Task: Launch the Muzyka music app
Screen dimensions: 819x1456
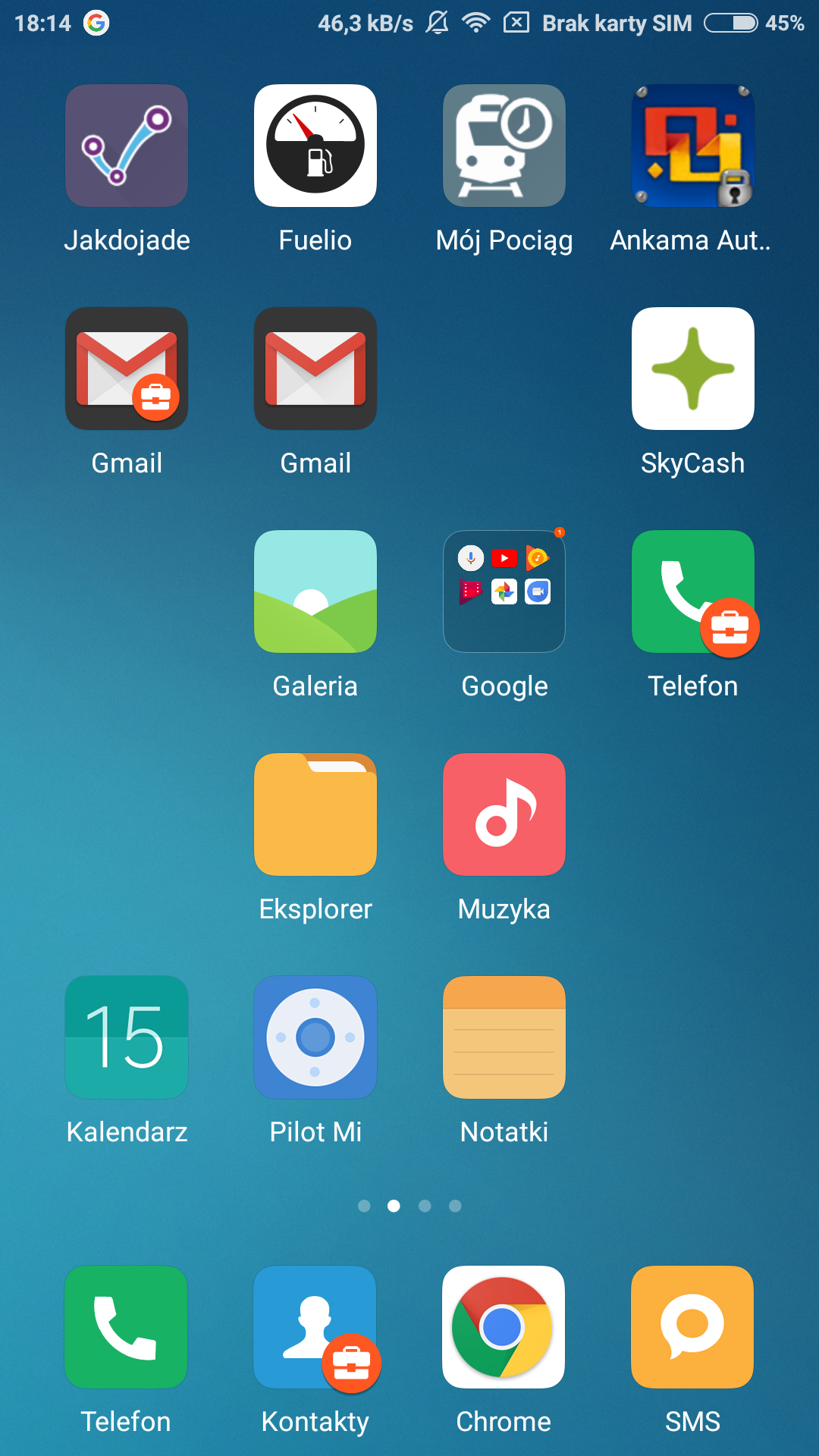Action: [x=504, y=814]
